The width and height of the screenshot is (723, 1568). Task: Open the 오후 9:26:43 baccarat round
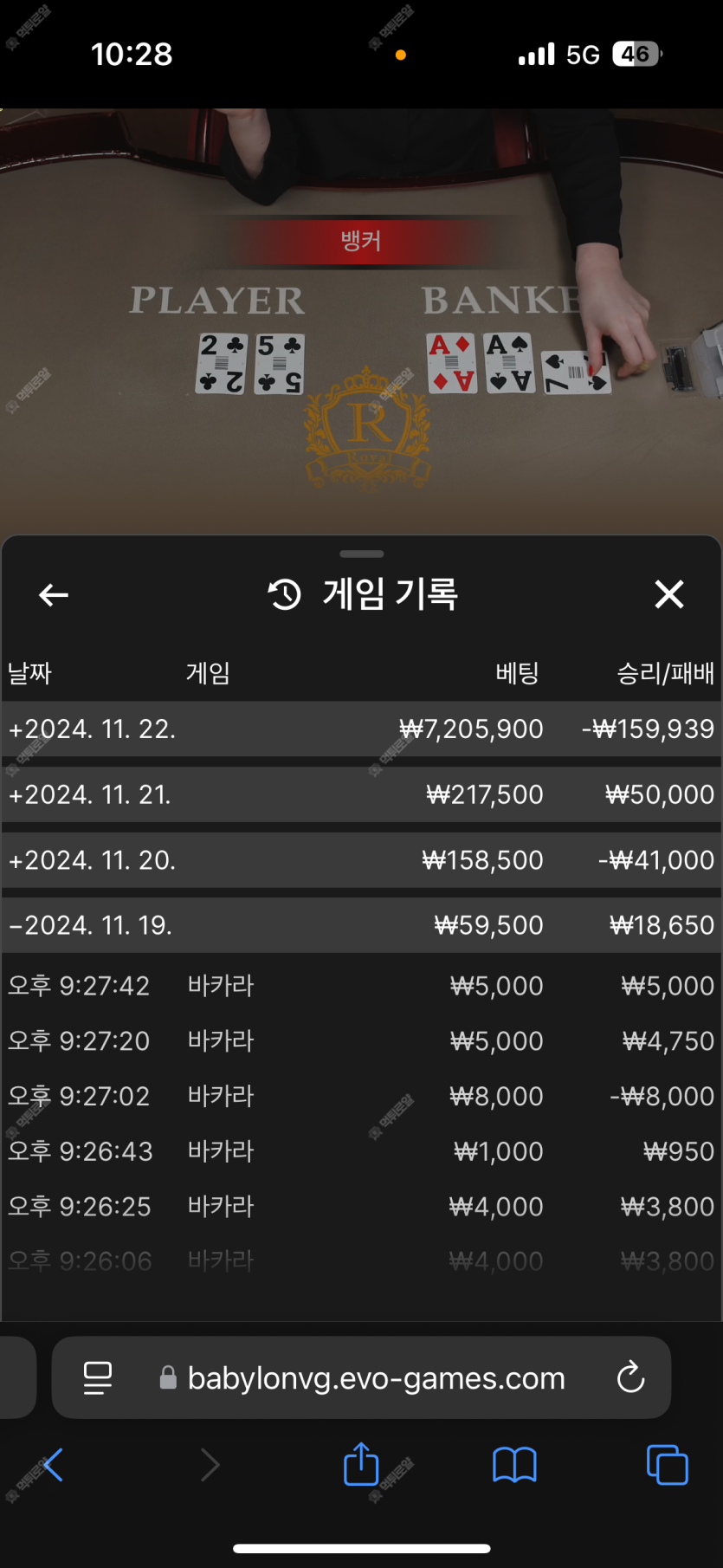tap(360, 1151)
